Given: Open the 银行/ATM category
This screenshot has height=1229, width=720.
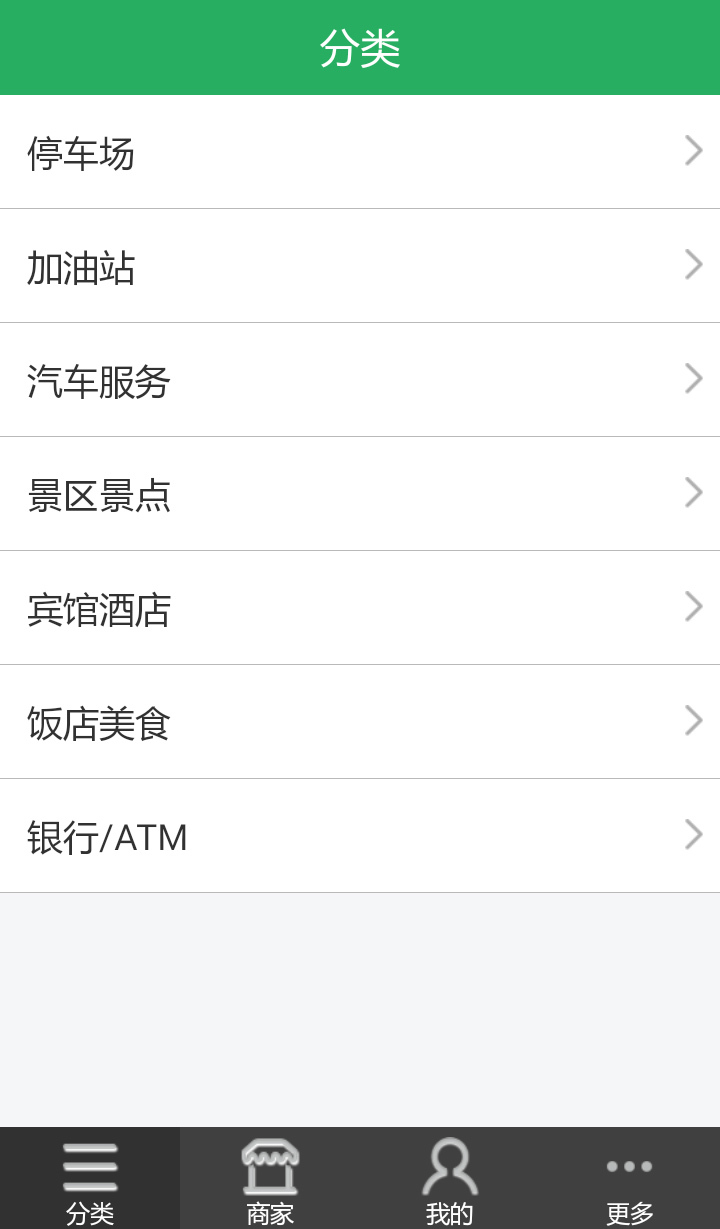Looking at the screenshot, I should pyautogui.click(x=360, y=836).
